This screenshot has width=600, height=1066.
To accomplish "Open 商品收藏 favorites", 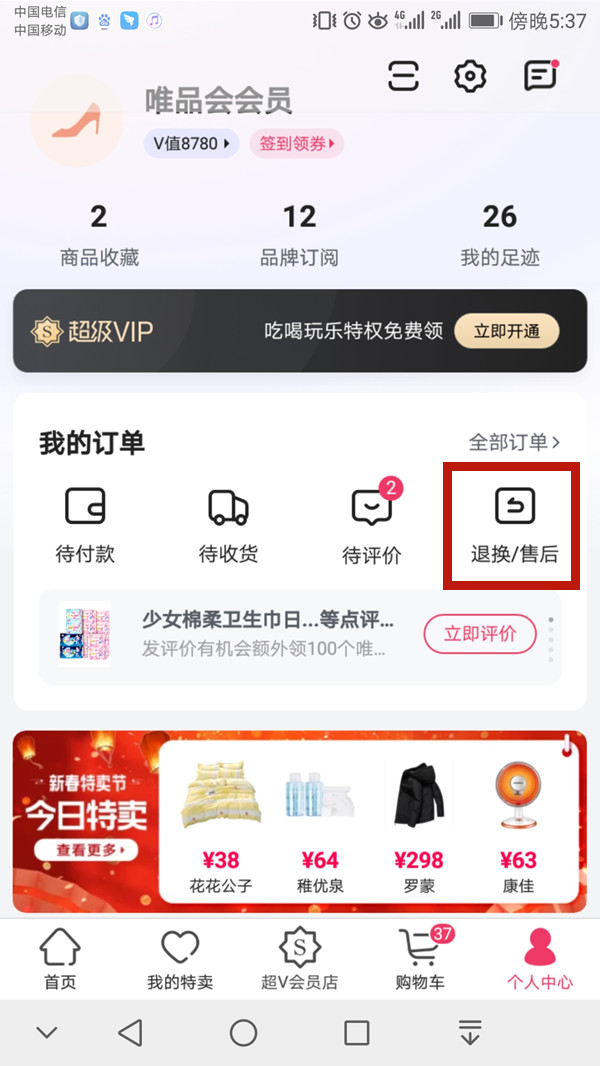I will coord(99,235).
